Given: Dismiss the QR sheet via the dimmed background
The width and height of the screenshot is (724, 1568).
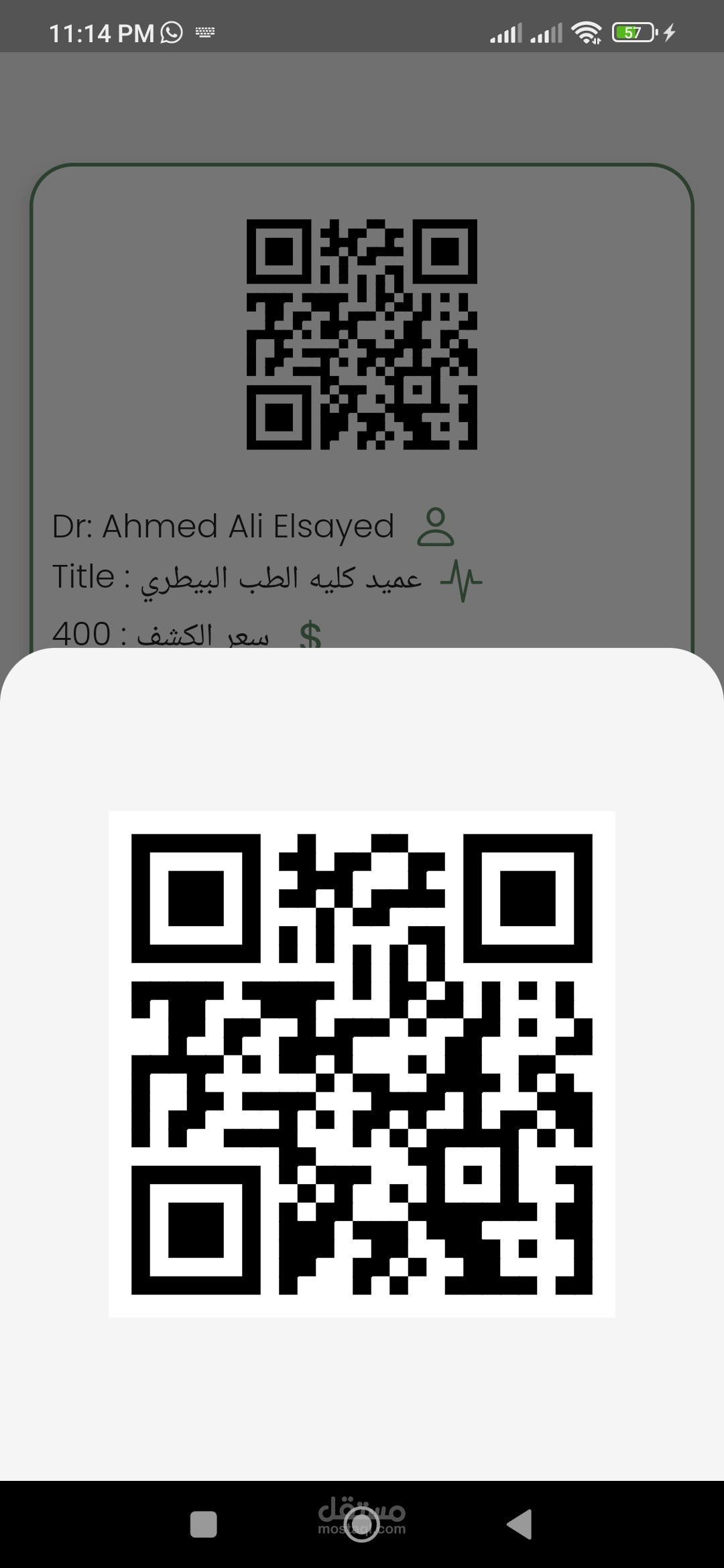Looking at the screenshot, I should (362, 107).
